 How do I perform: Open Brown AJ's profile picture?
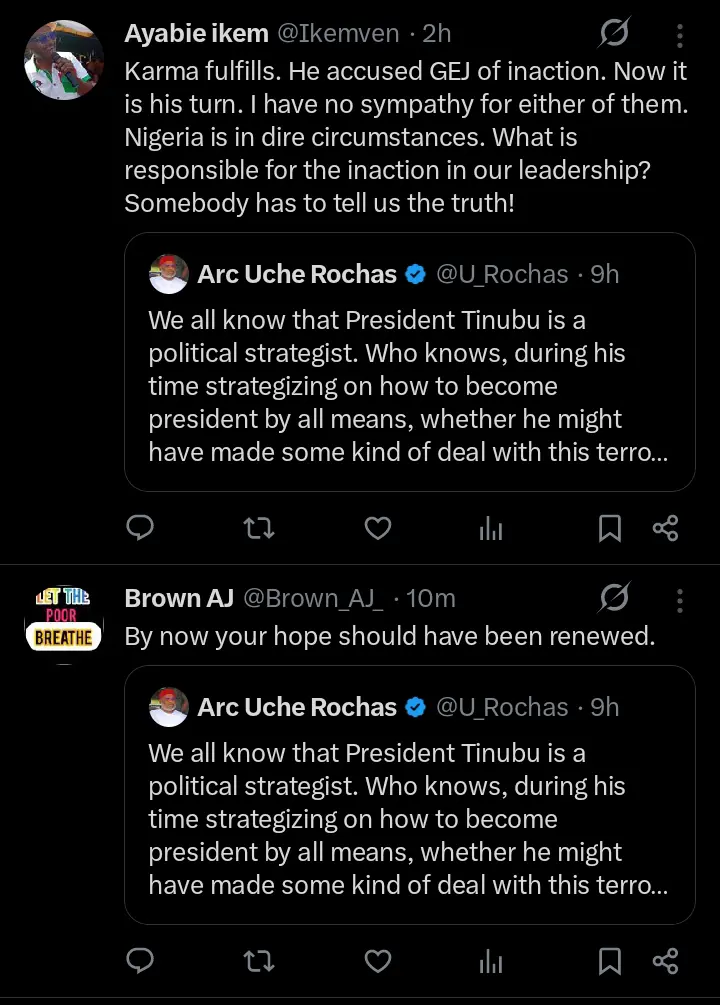[x=62, y=619]
